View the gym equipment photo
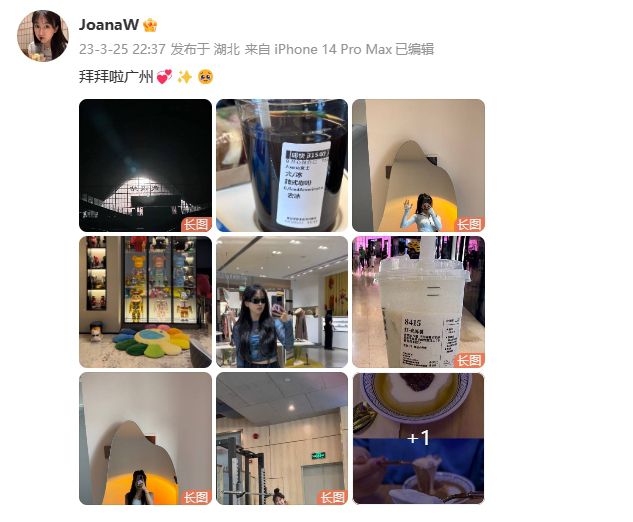This screenshot has height=522, width=633. pyautogui.click(x=282, y=438)
